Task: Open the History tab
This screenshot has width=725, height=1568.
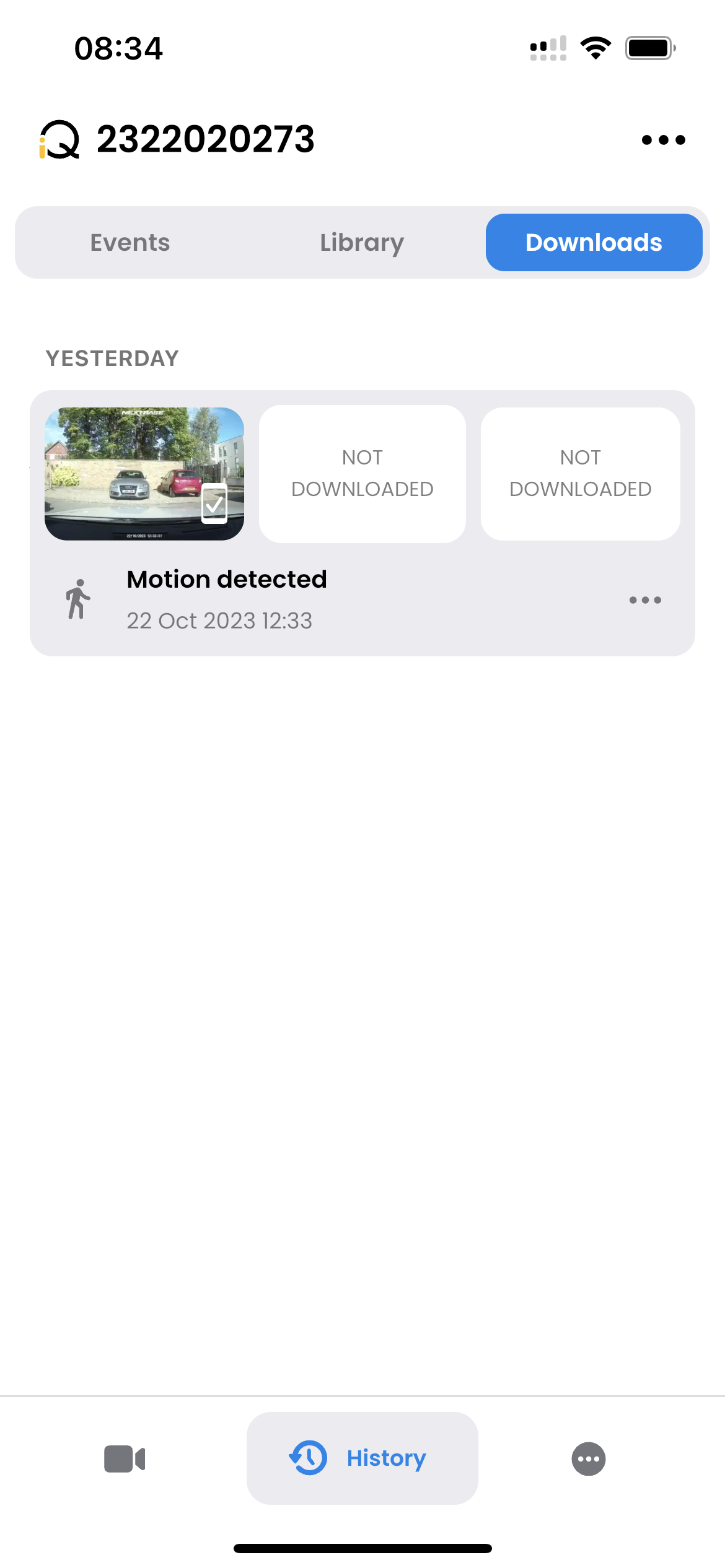Action: coord(362,1458)
